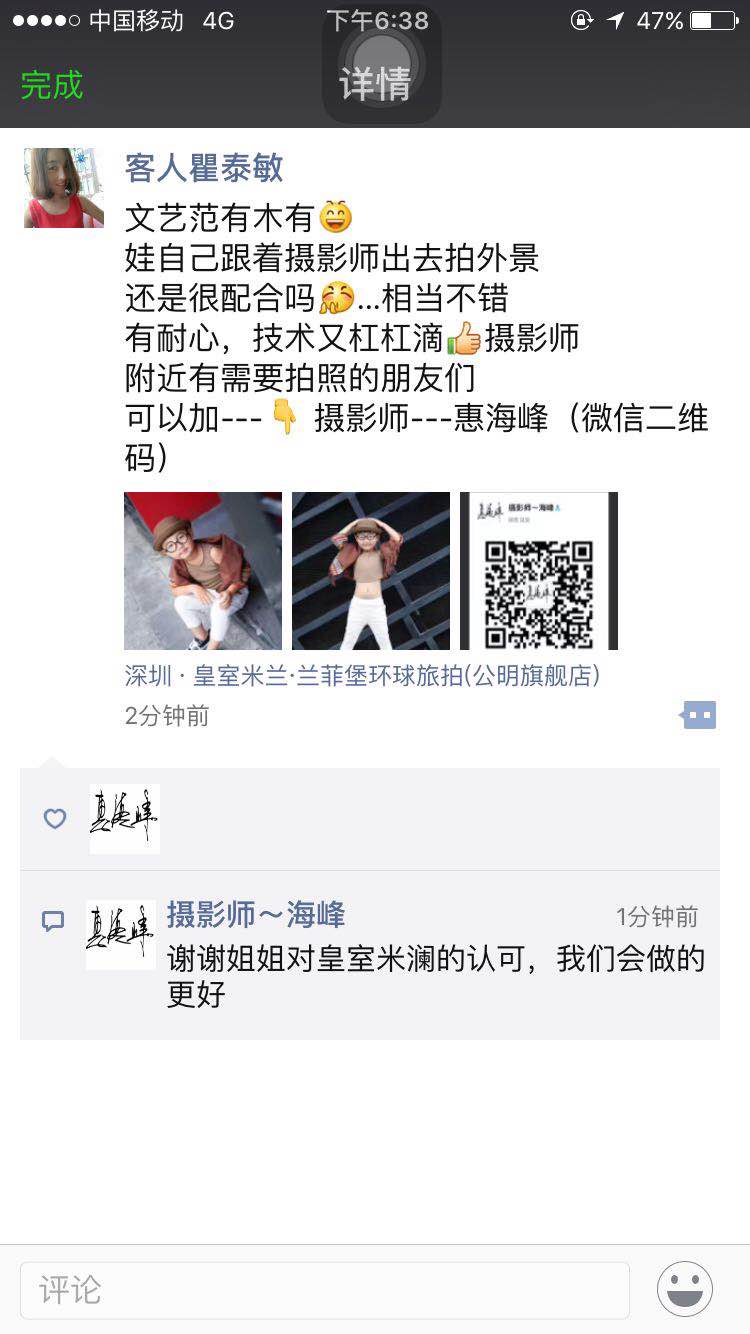View the first photo of the child sitting
Viewport: 750px width, 1334px height.
tap(203, 571)
